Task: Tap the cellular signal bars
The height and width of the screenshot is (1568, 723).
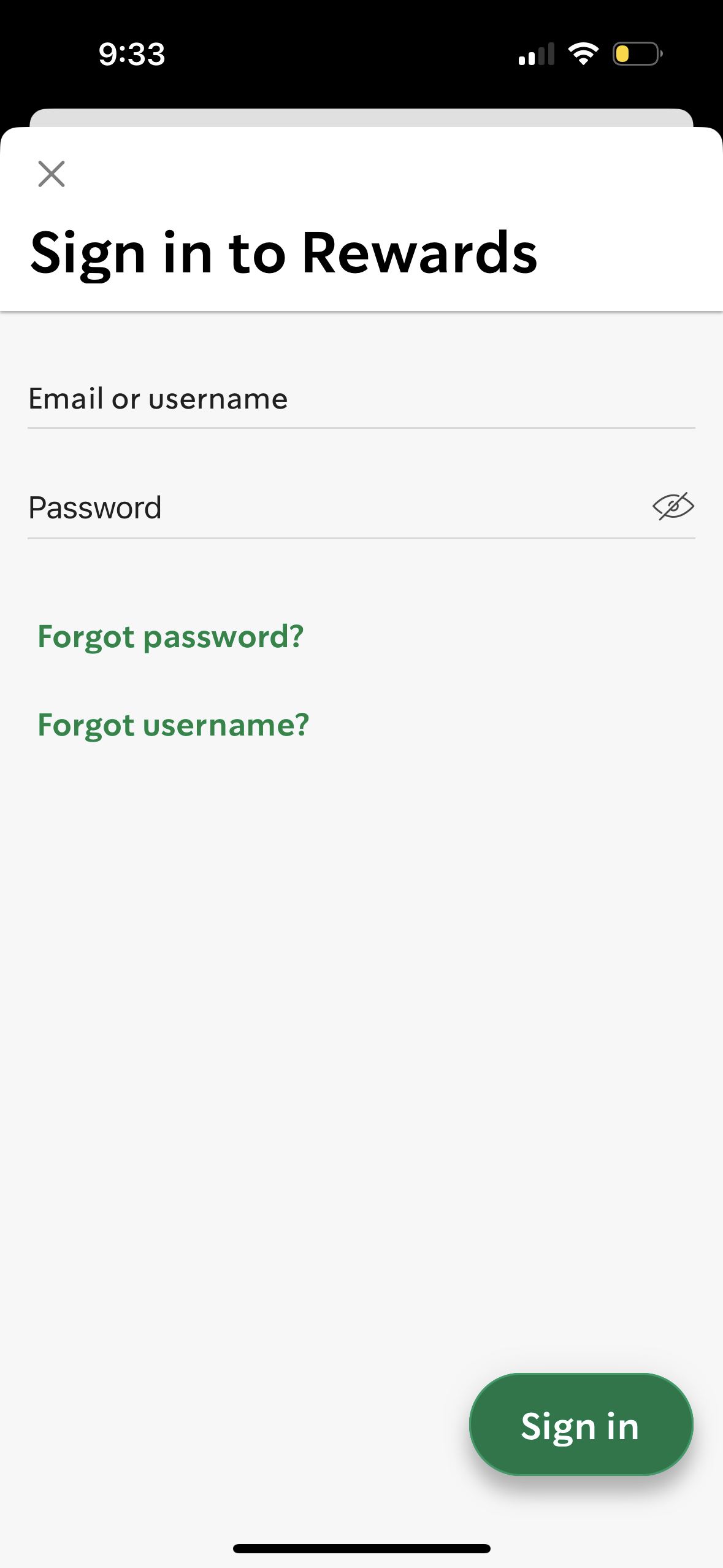Action: [535, 54]
